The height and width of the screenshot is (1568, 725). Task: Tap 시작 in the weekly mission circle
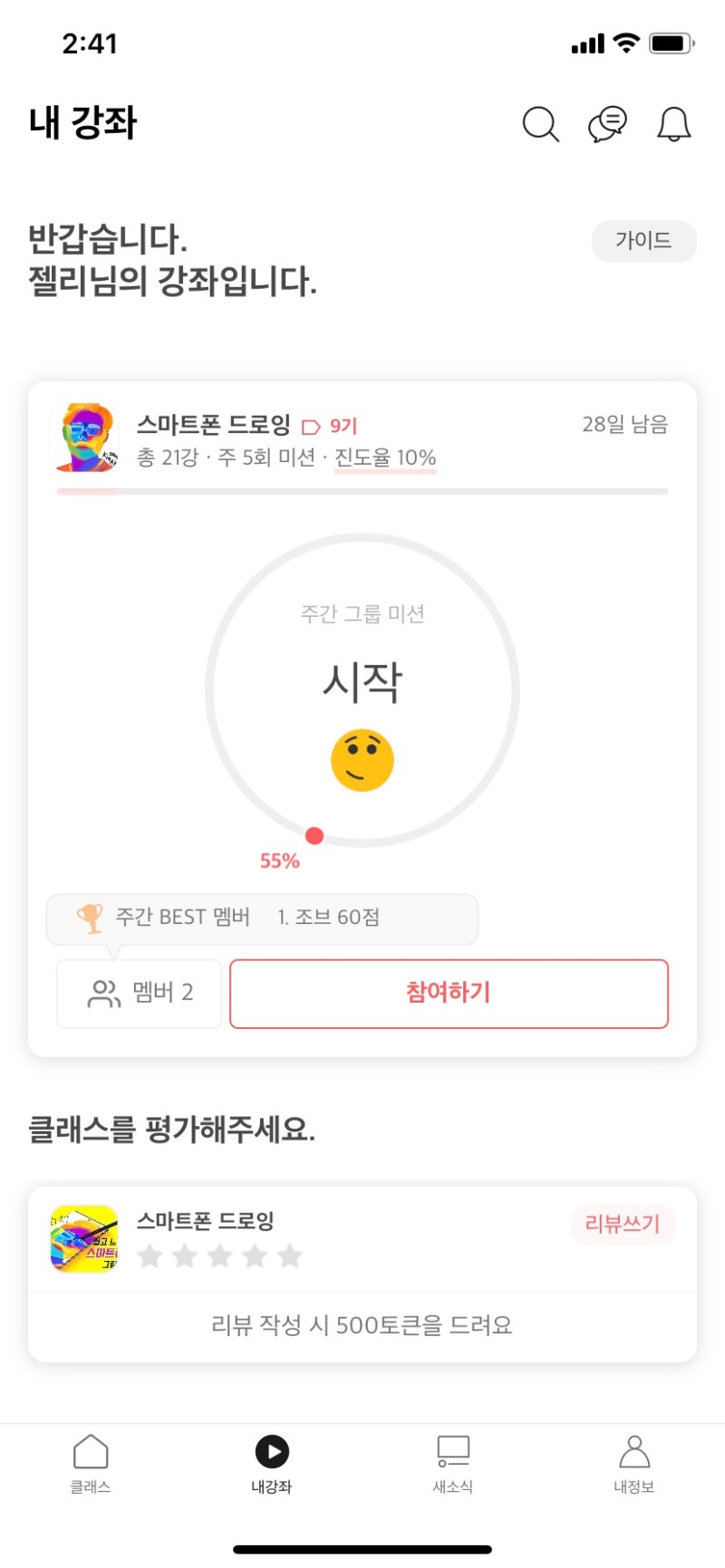pyautogui.click(x=362, y=681)
